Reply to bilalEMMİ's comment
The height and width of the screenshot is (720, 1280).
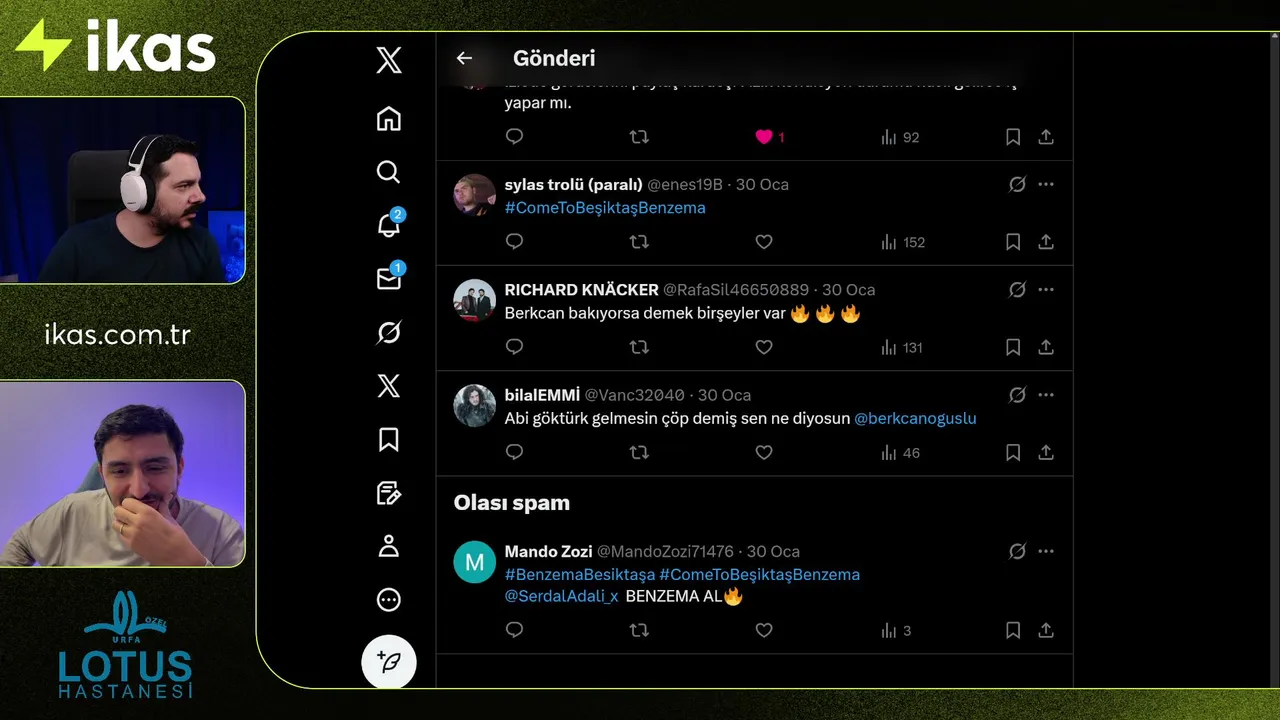[514, 453]
